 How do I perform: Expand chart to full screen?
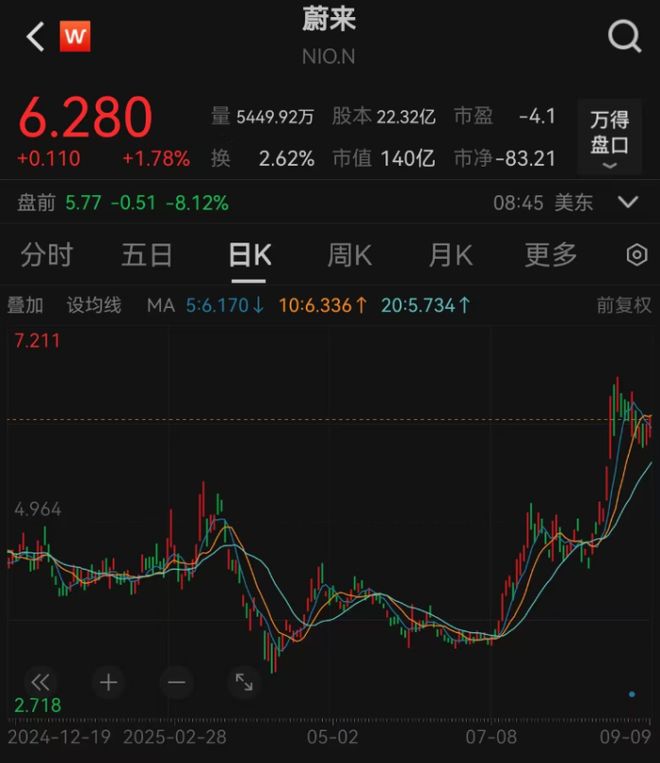[244, 683]
